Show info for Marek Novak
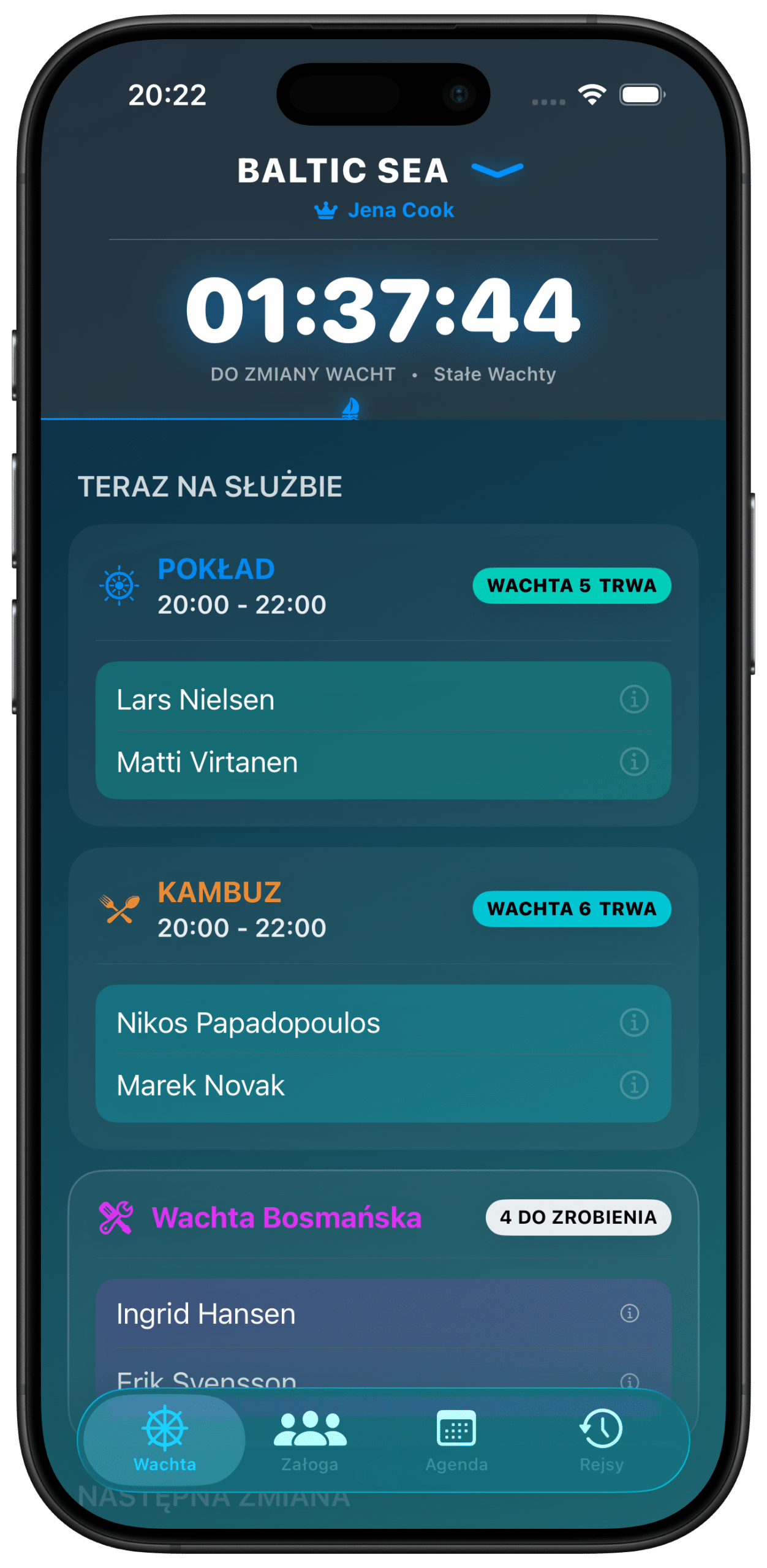The height and width of the screenshot is (1568, 767). coord(633,1085)
